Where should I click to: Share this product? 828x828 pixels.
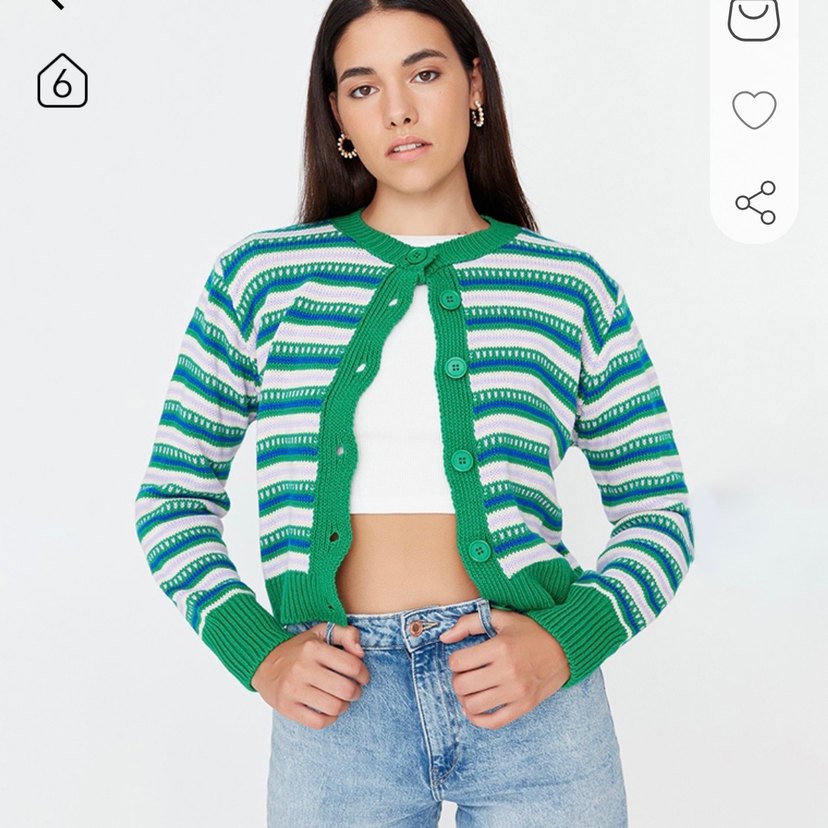coord(755,203)
